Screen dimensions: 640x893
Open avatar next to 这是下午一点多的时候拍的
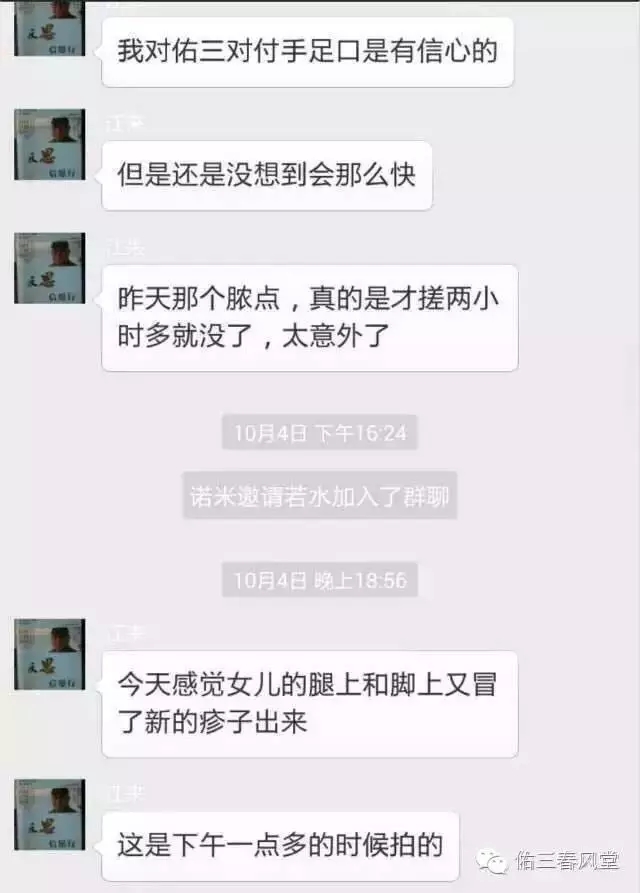(x=49, y=815)
